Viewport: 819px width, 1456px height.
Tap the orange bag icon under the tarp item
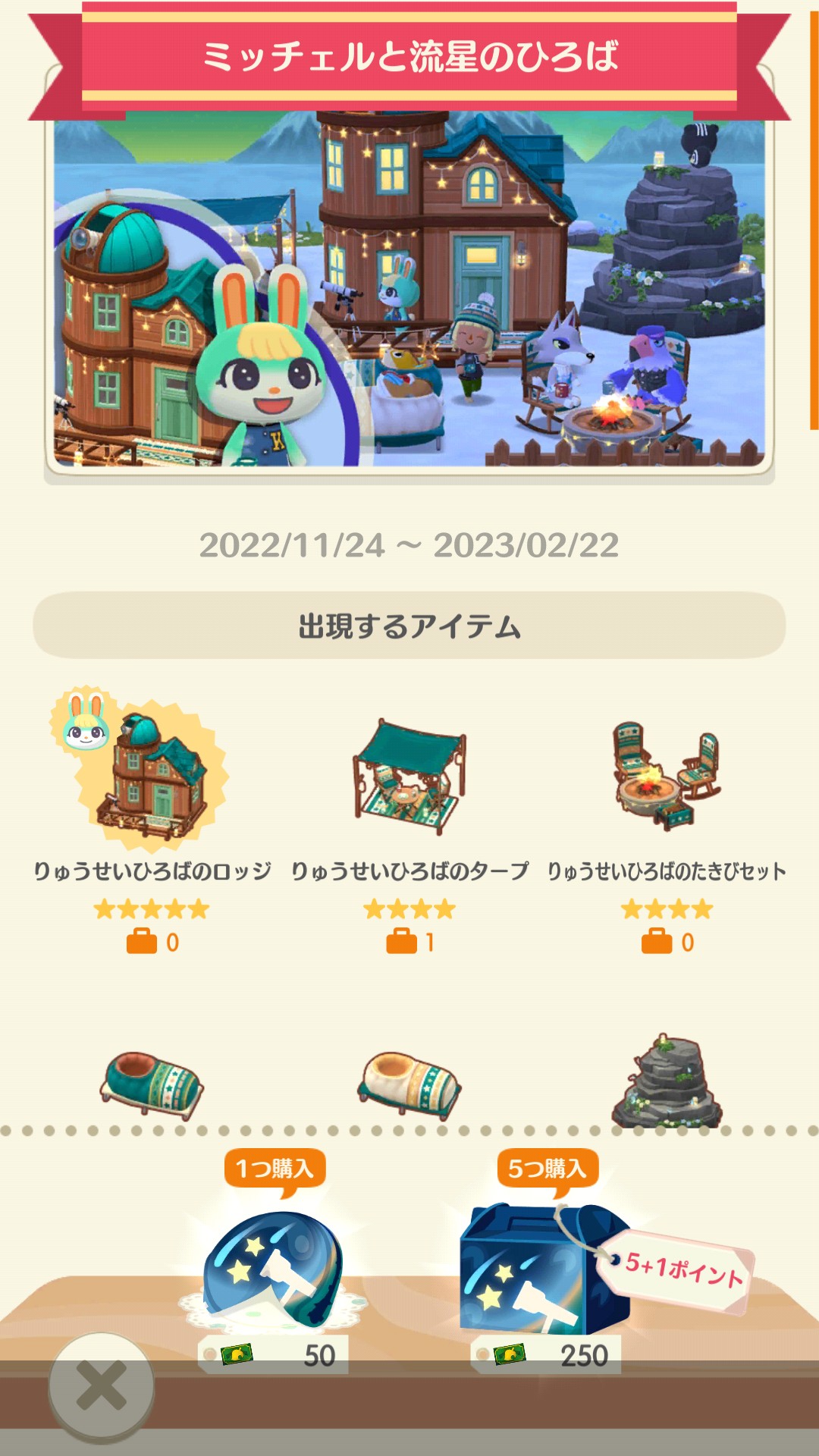(x=397, y=940)
